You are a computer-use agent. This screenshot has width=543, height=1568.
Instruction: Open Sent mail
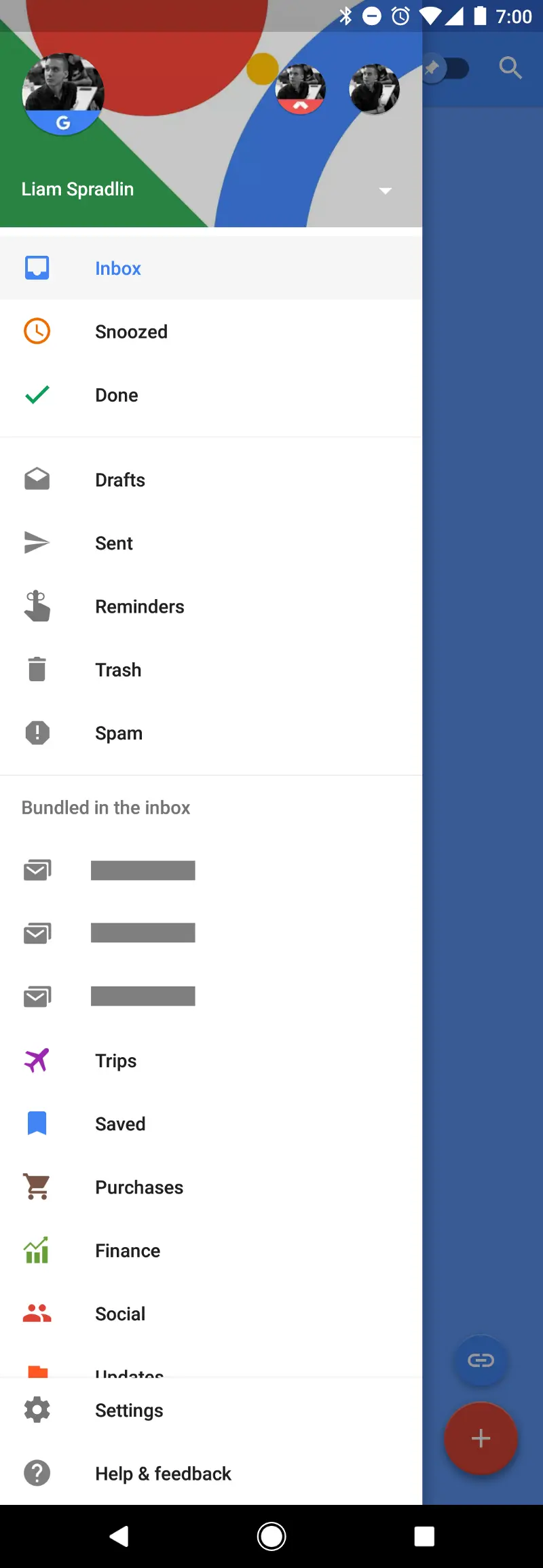[x=114, y=543]
